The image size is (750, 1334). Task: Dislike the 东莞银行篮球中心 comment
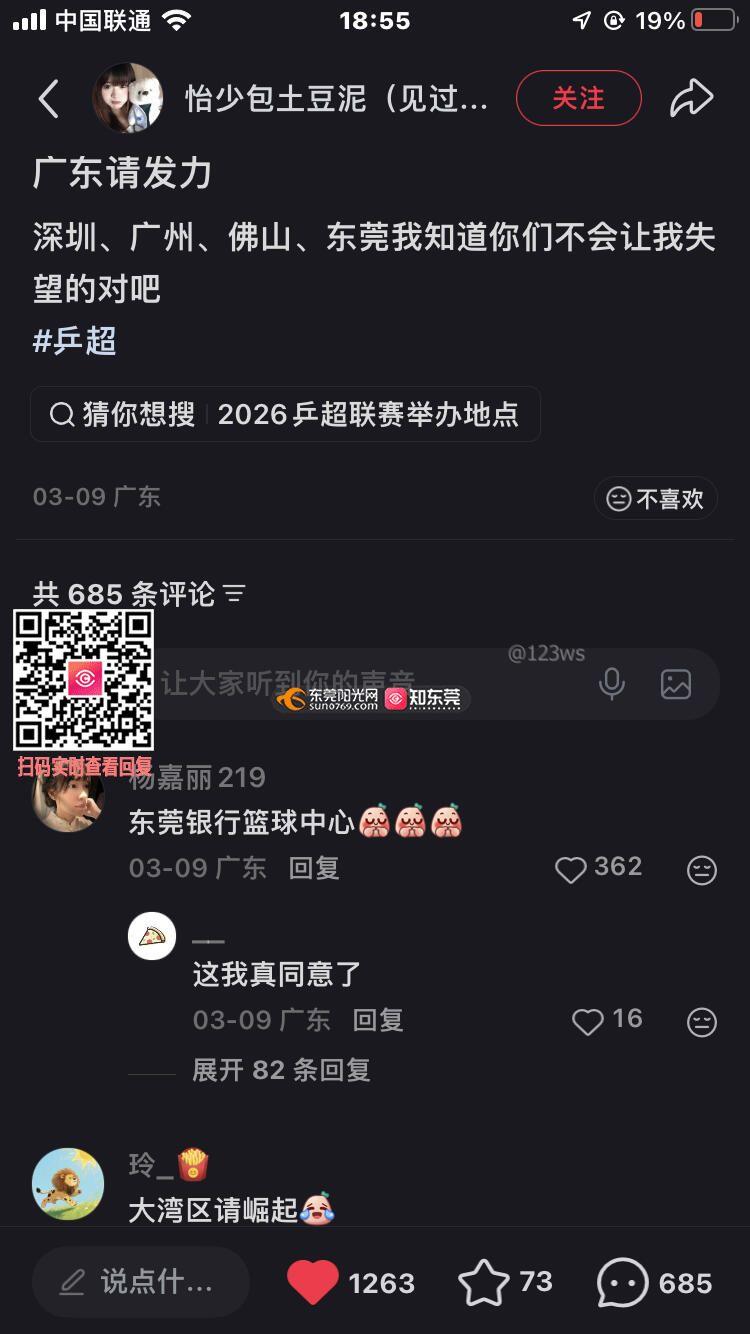click(702, 870)
